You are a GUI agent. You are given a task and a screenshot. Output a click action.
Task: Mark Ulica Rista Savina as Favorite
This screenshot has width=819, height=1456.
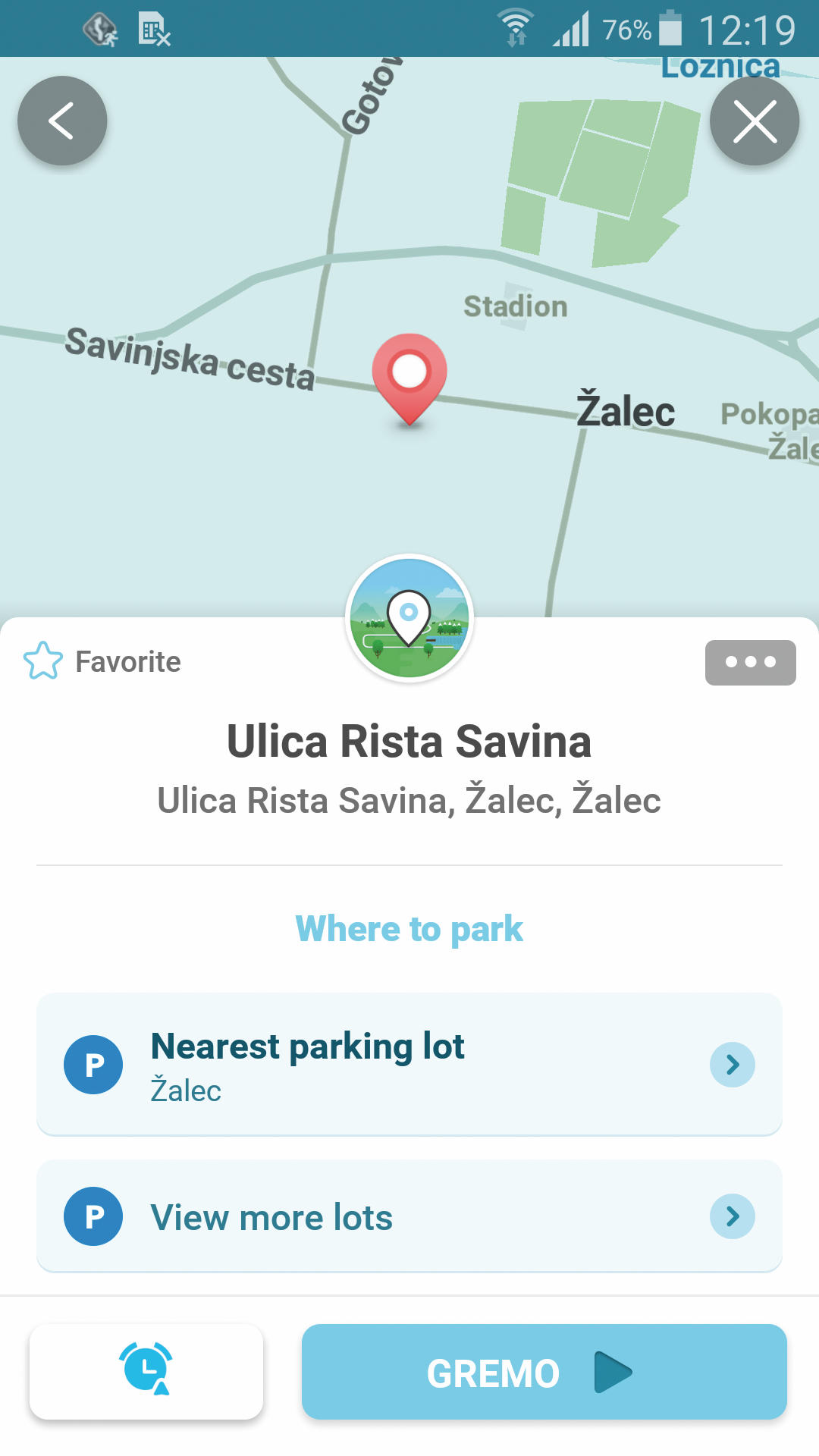point(102,661)
